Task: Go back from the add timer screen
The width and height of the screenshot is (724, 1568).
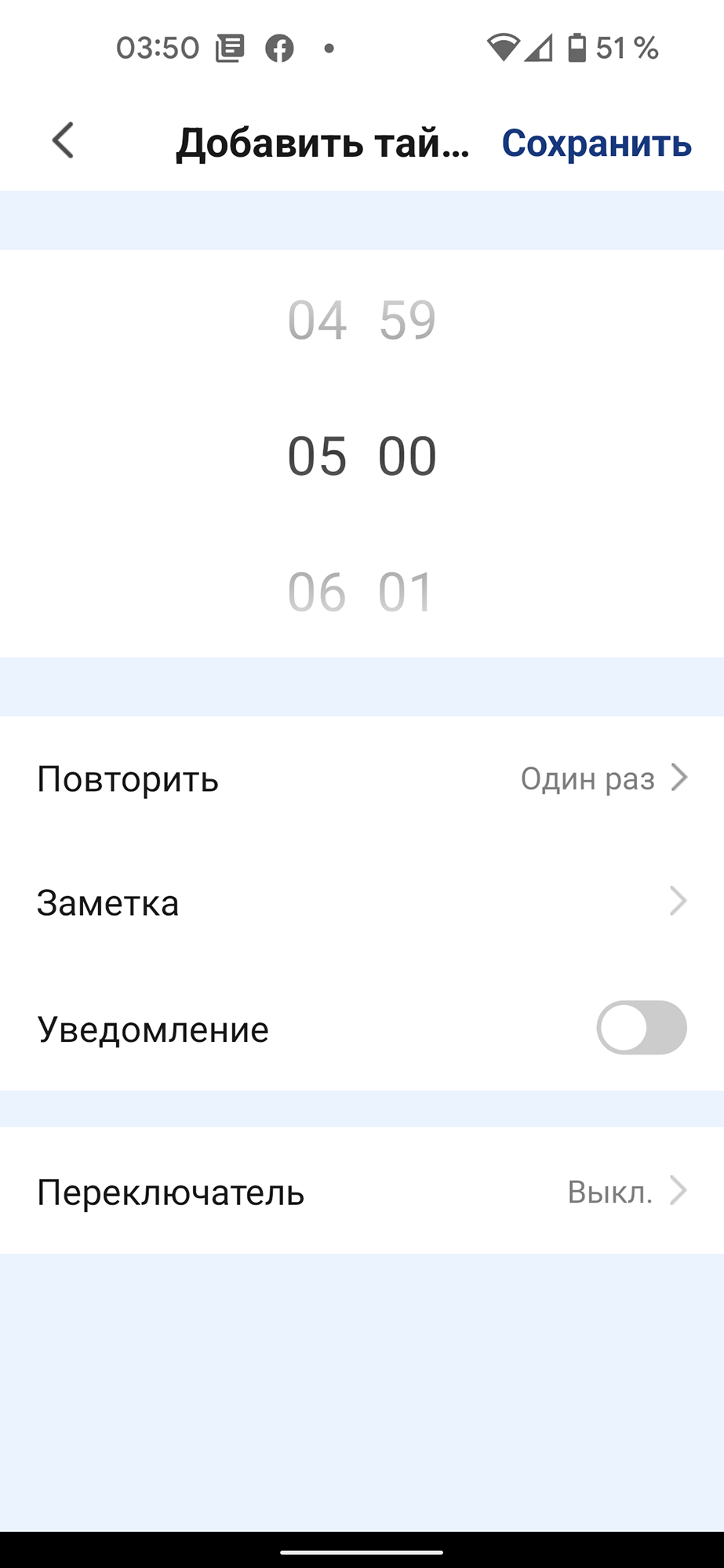Action: coord(63,141)
